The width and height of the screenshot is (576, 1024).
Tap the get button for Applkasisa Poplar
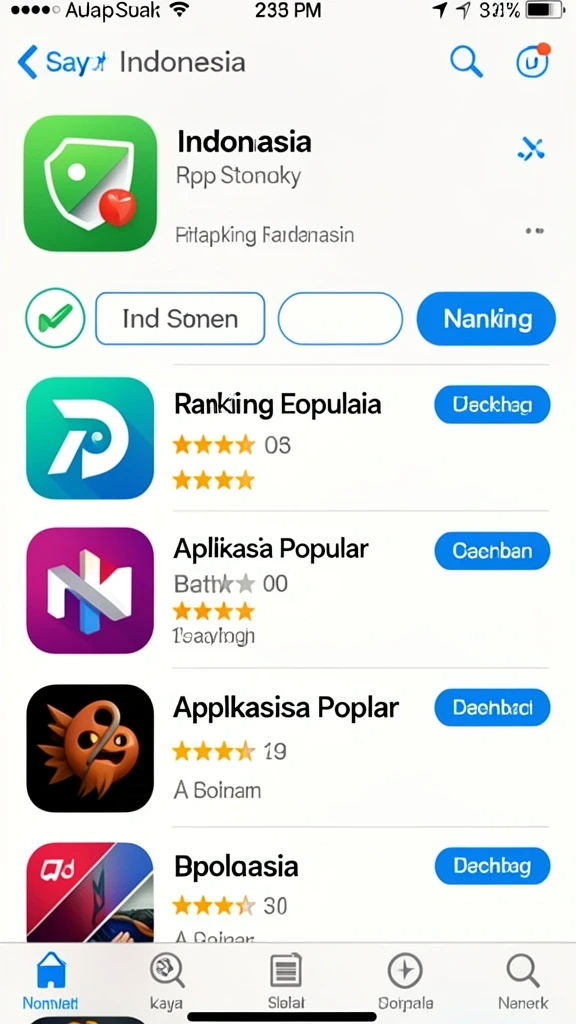(x=492, y=707)
